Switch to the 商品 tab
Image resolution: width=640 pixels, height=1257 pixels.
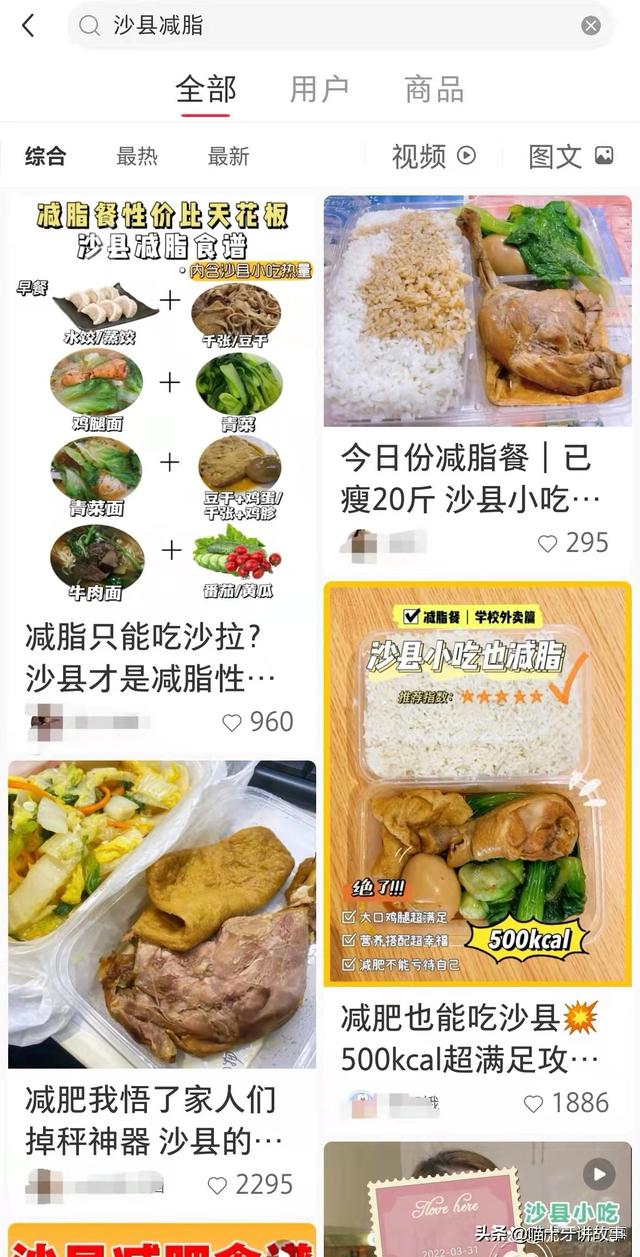coord(434,89)
